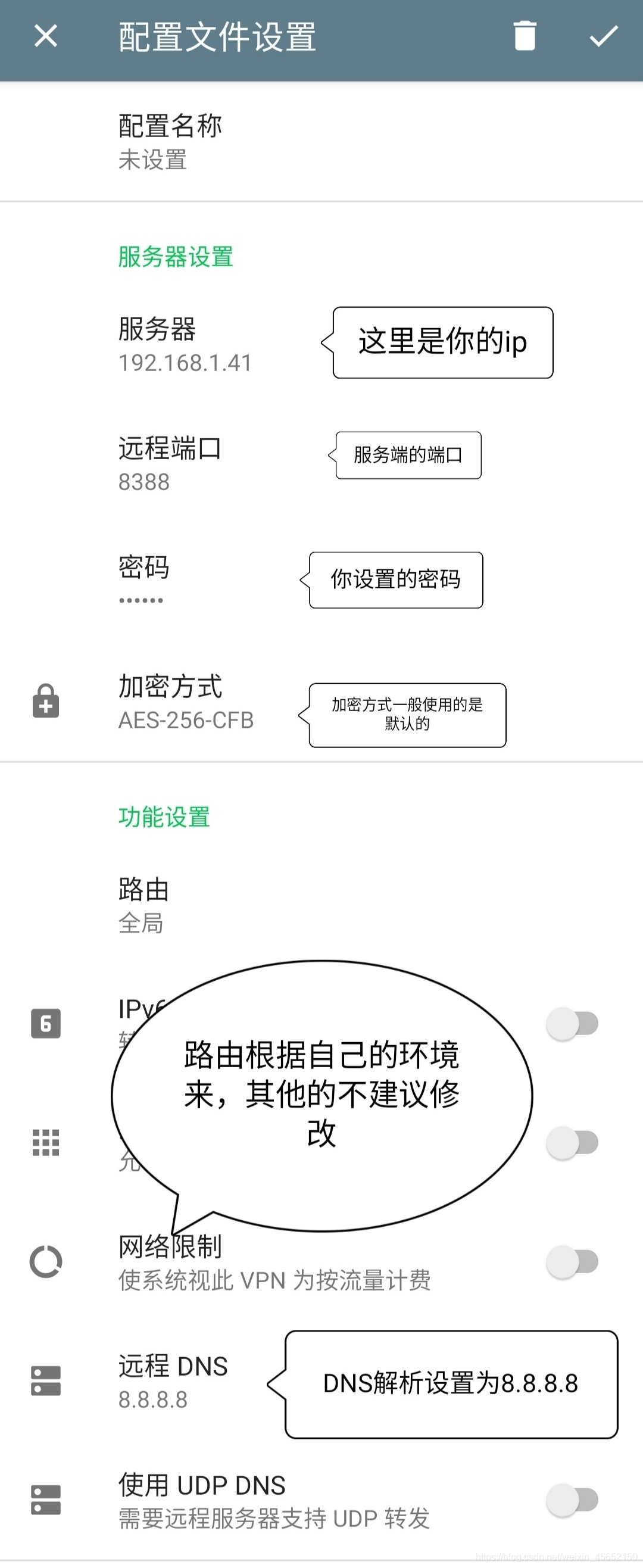
Task: Open the 密码 setting
Action: pos(143,581)
